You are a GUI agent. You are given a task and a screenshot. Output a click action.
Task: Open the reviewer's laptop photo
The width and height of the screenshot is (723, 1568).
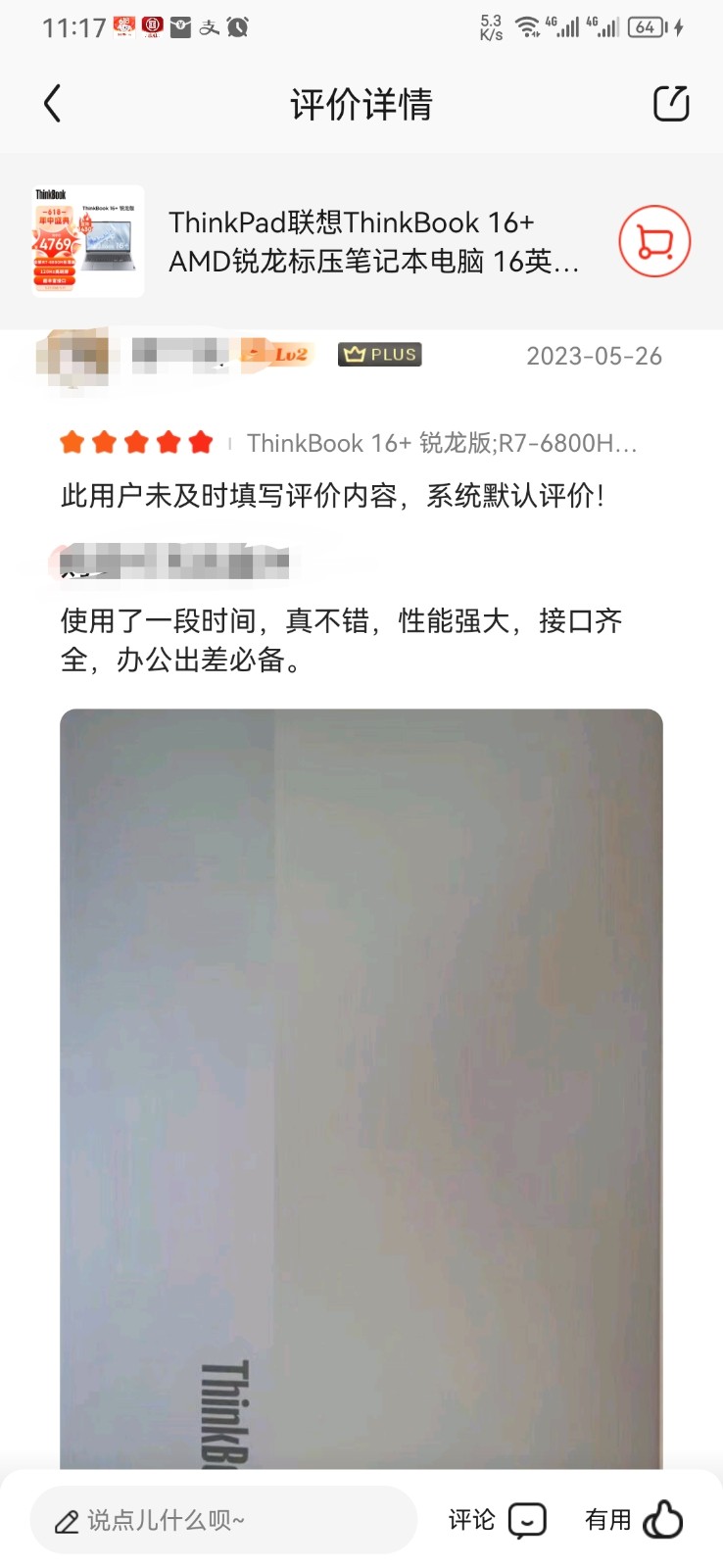click(361, 1088)
